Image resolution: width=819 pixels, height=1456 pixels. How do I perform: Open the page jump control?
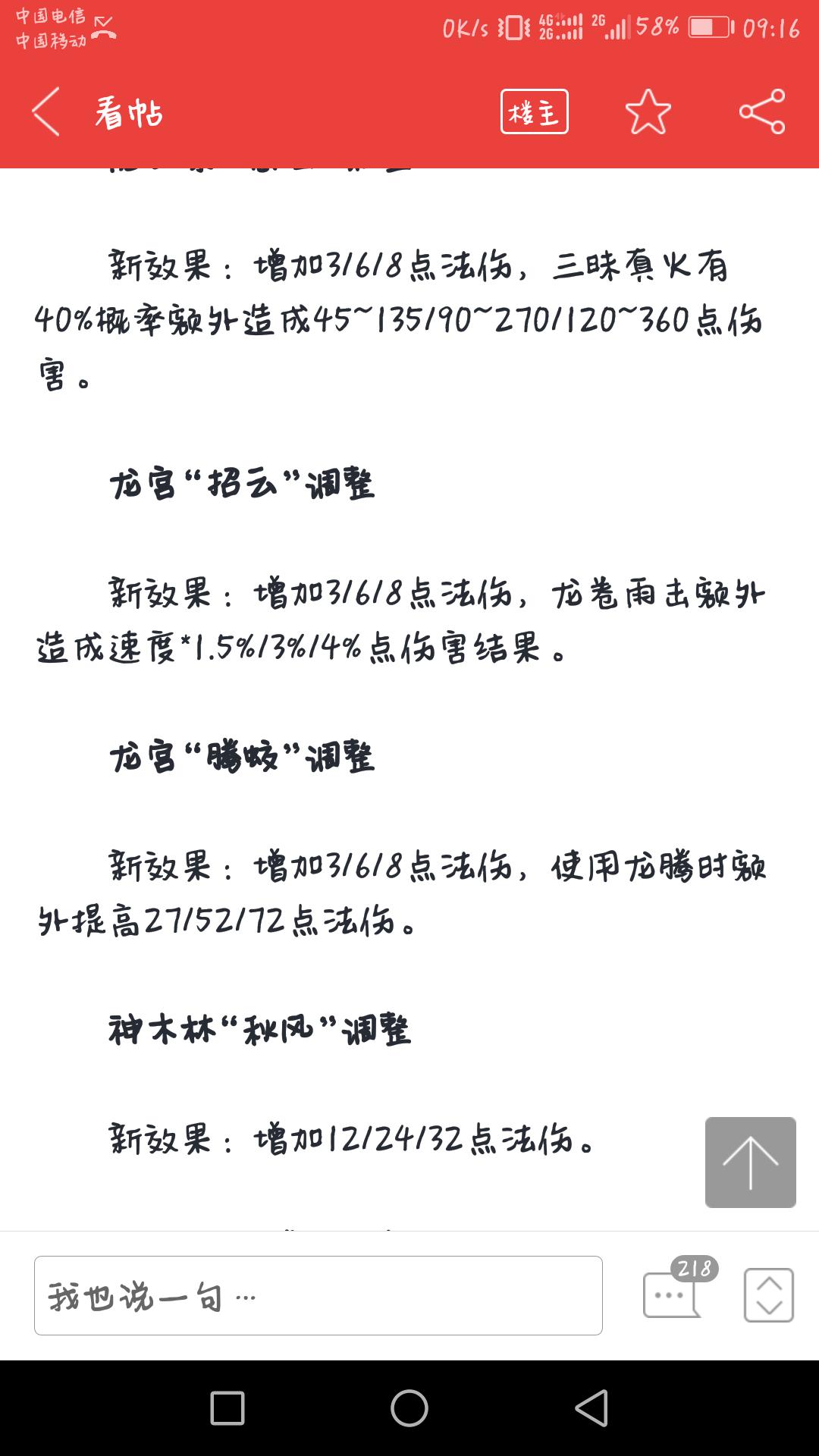[769, 1295]
